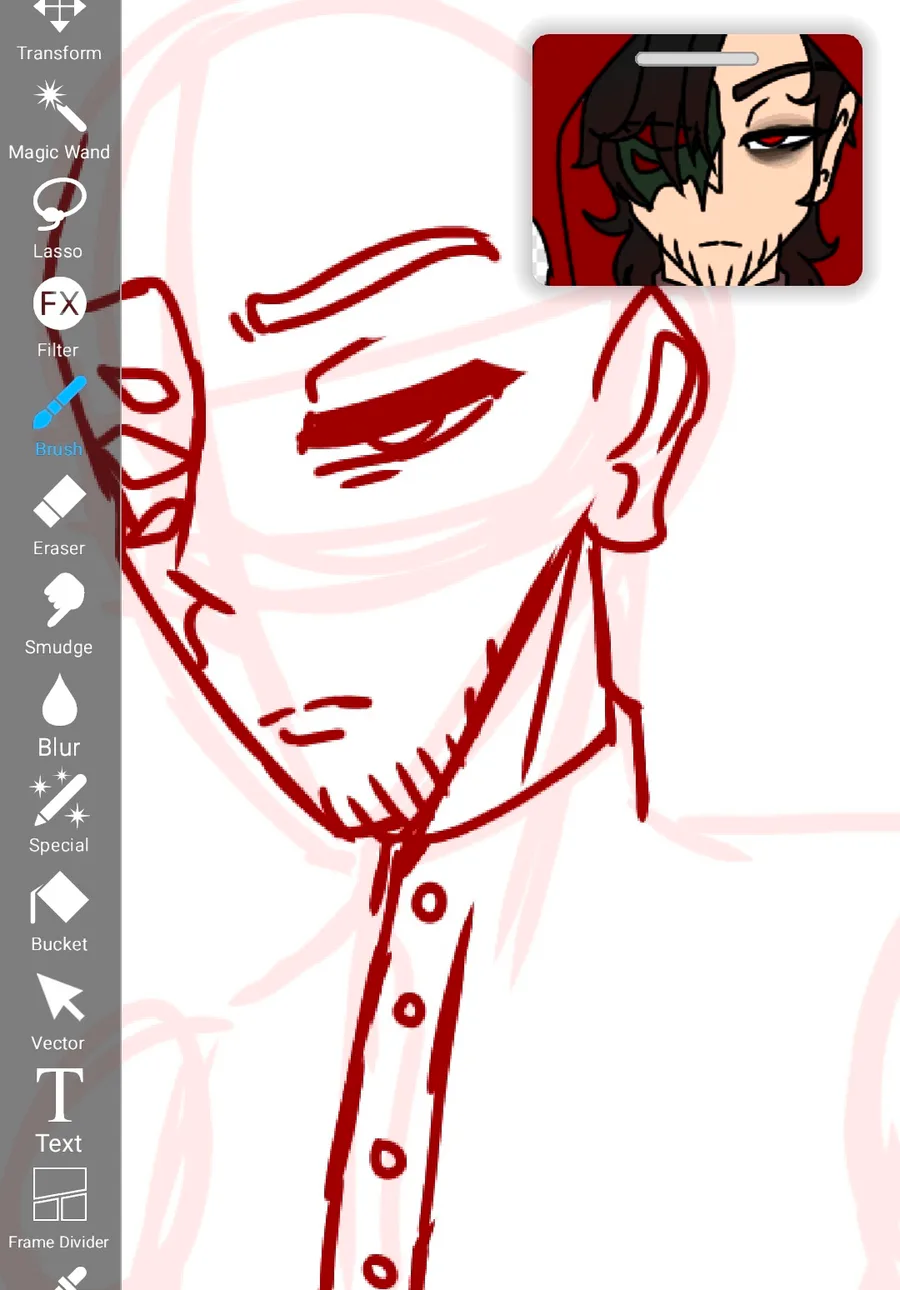Viewport: 900px width, 1290px height.
Task: Tap the reference image window
Action: (697, 170)
